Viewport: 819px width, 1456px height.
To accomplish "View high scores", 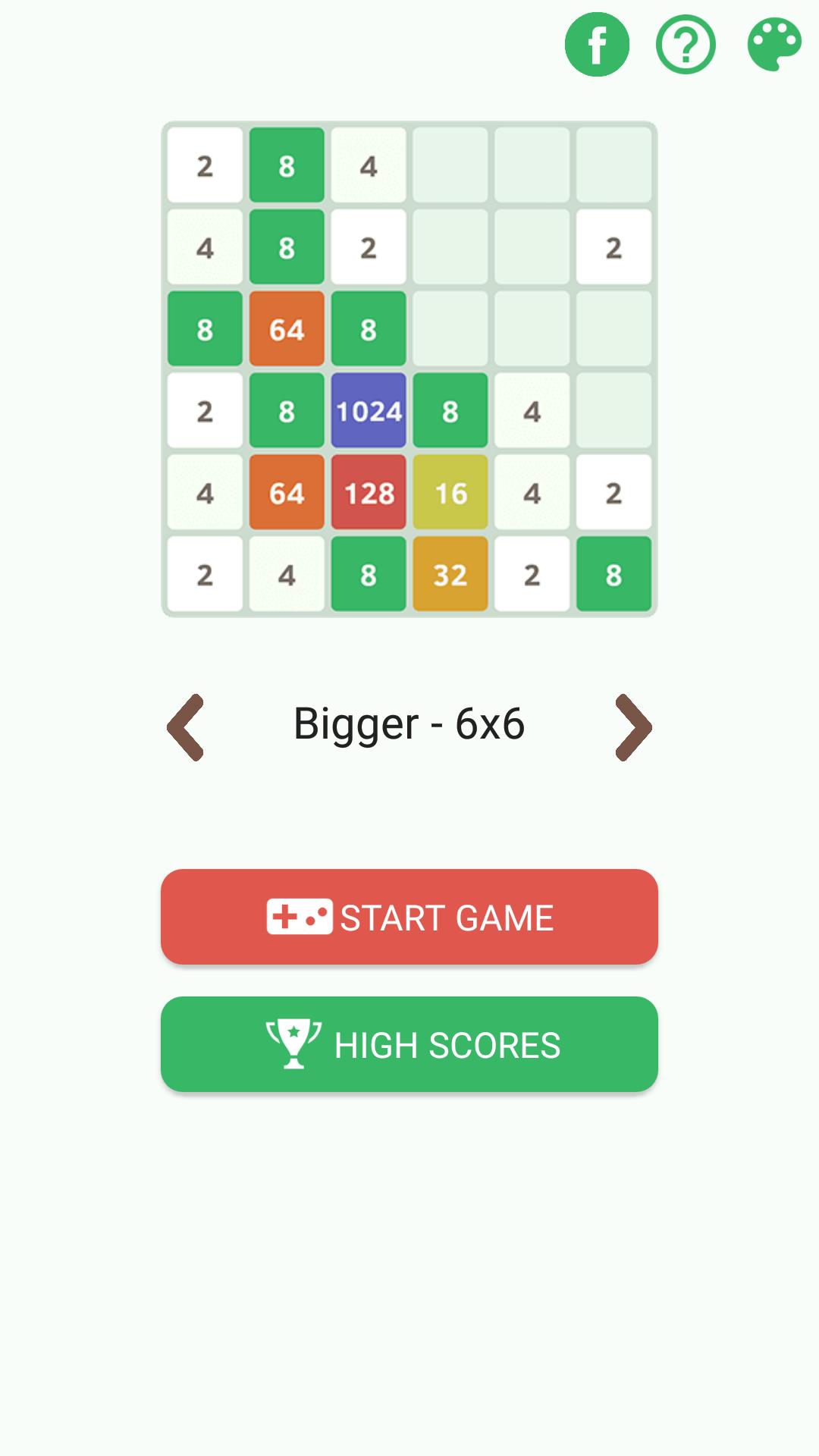I will coord(409,1044).
